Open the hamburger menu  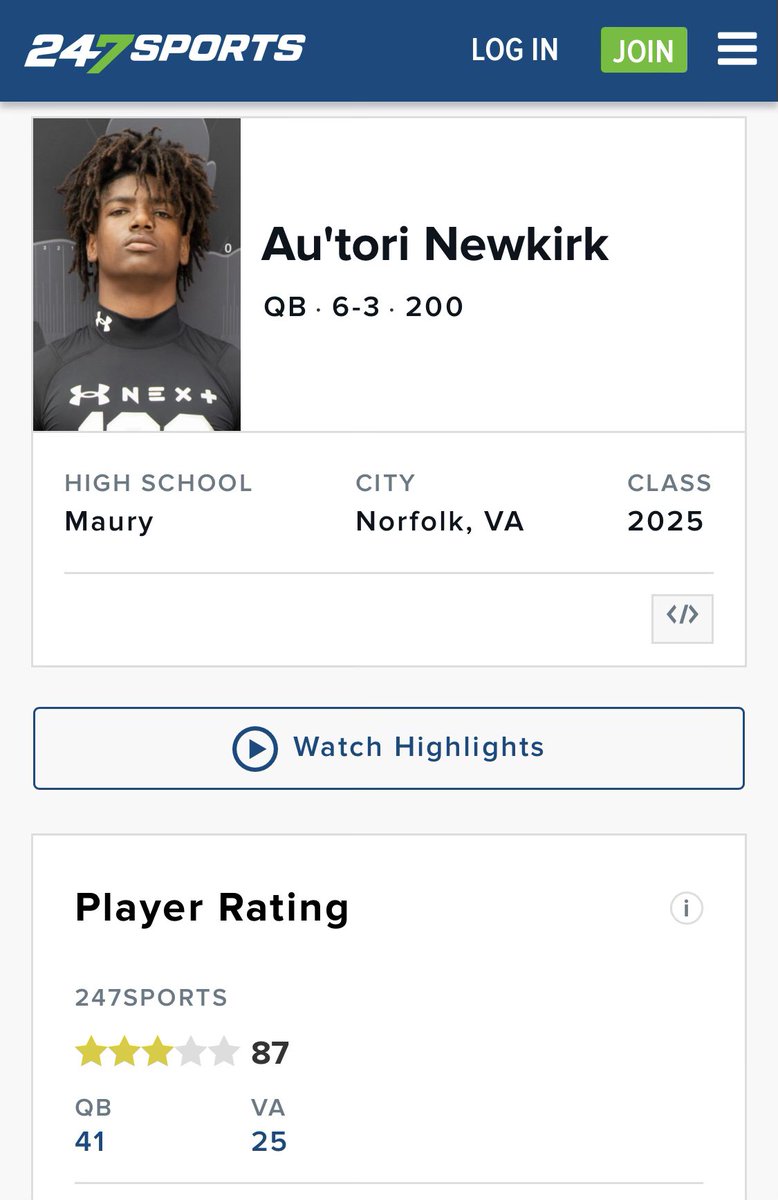pos(737,49)
